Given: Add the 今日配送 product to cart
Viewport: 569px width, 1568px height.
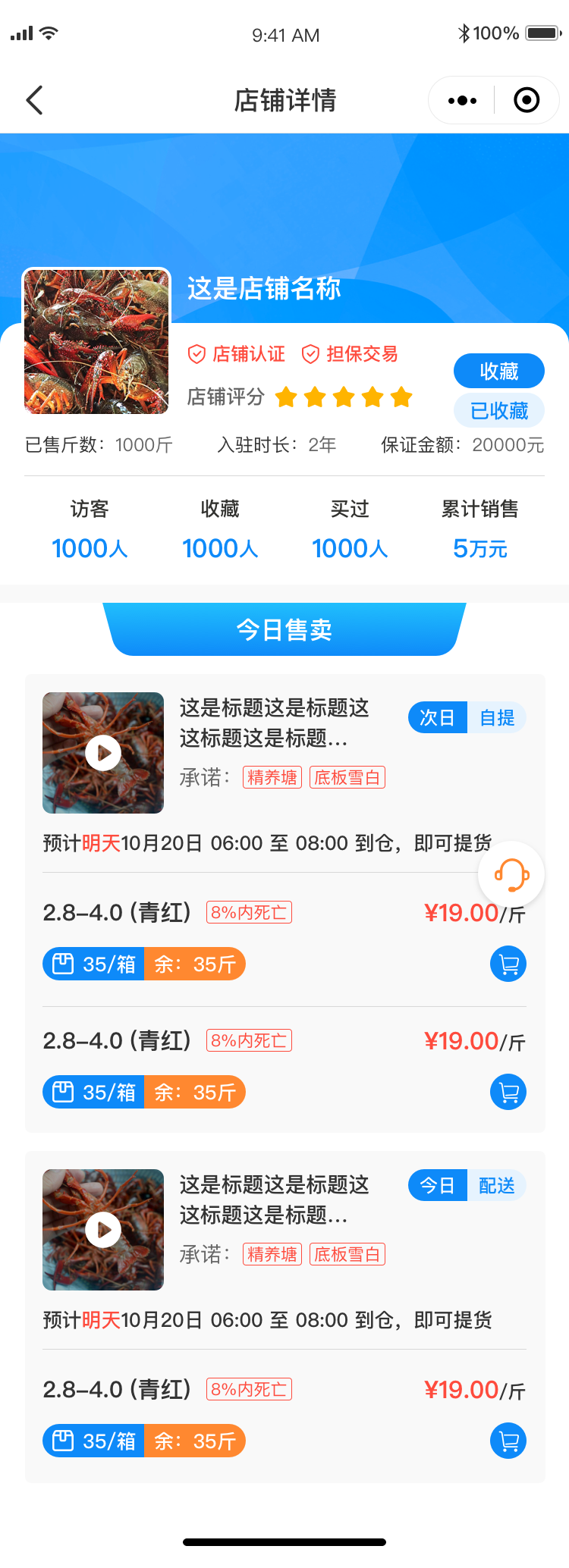Looking at the screenshot, I should (x=508, y=1441).
